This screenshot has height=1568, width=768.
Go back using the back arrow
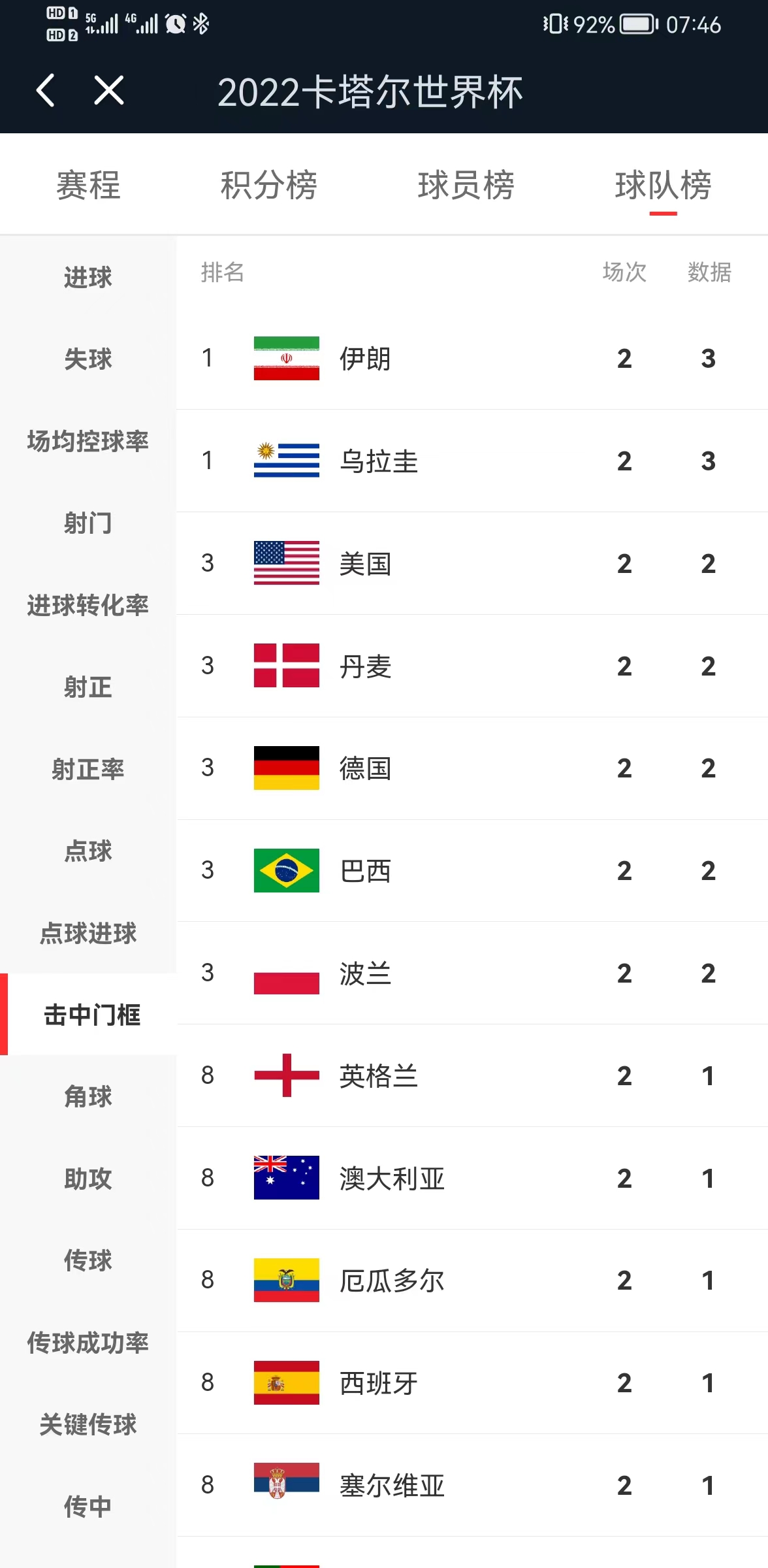pos(46,90)
